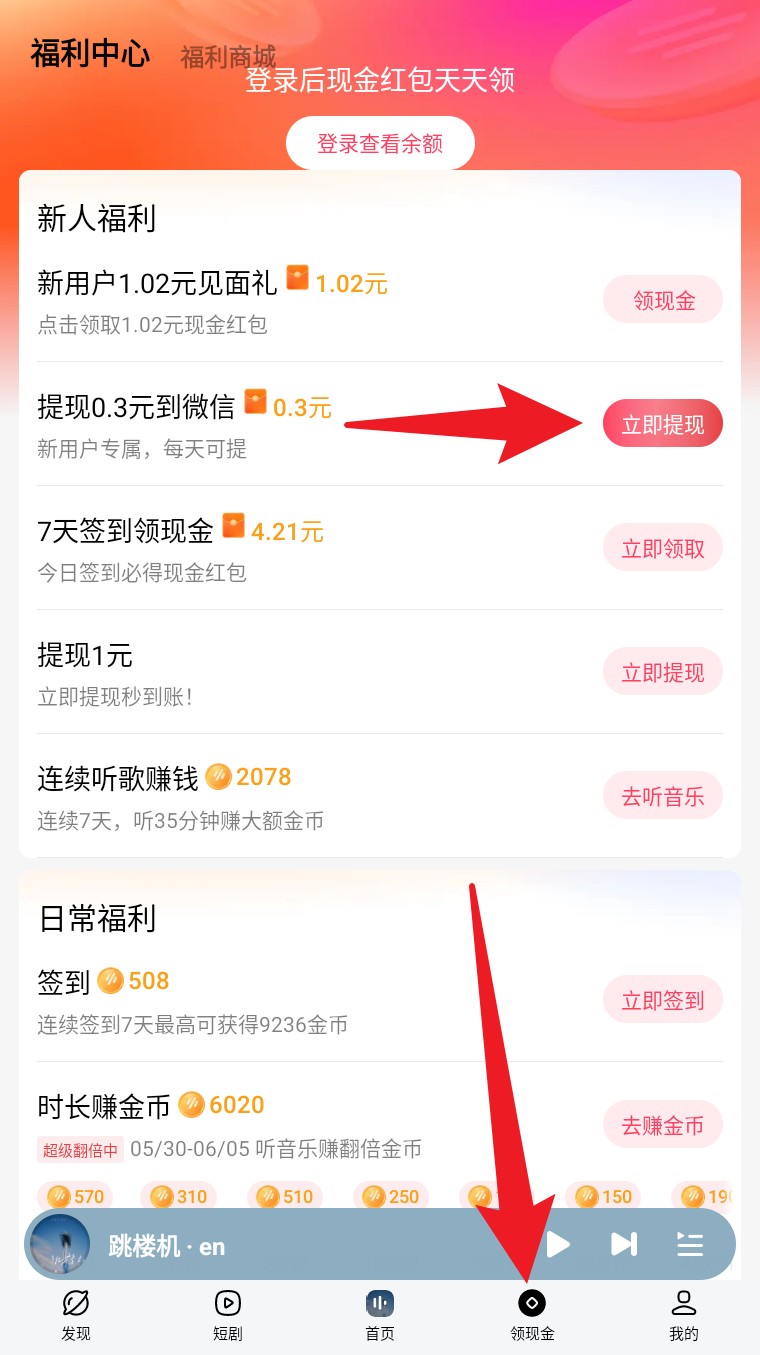Tap 立即提现 to withdraw 0.3元 to WeChat

coord(662,423)
